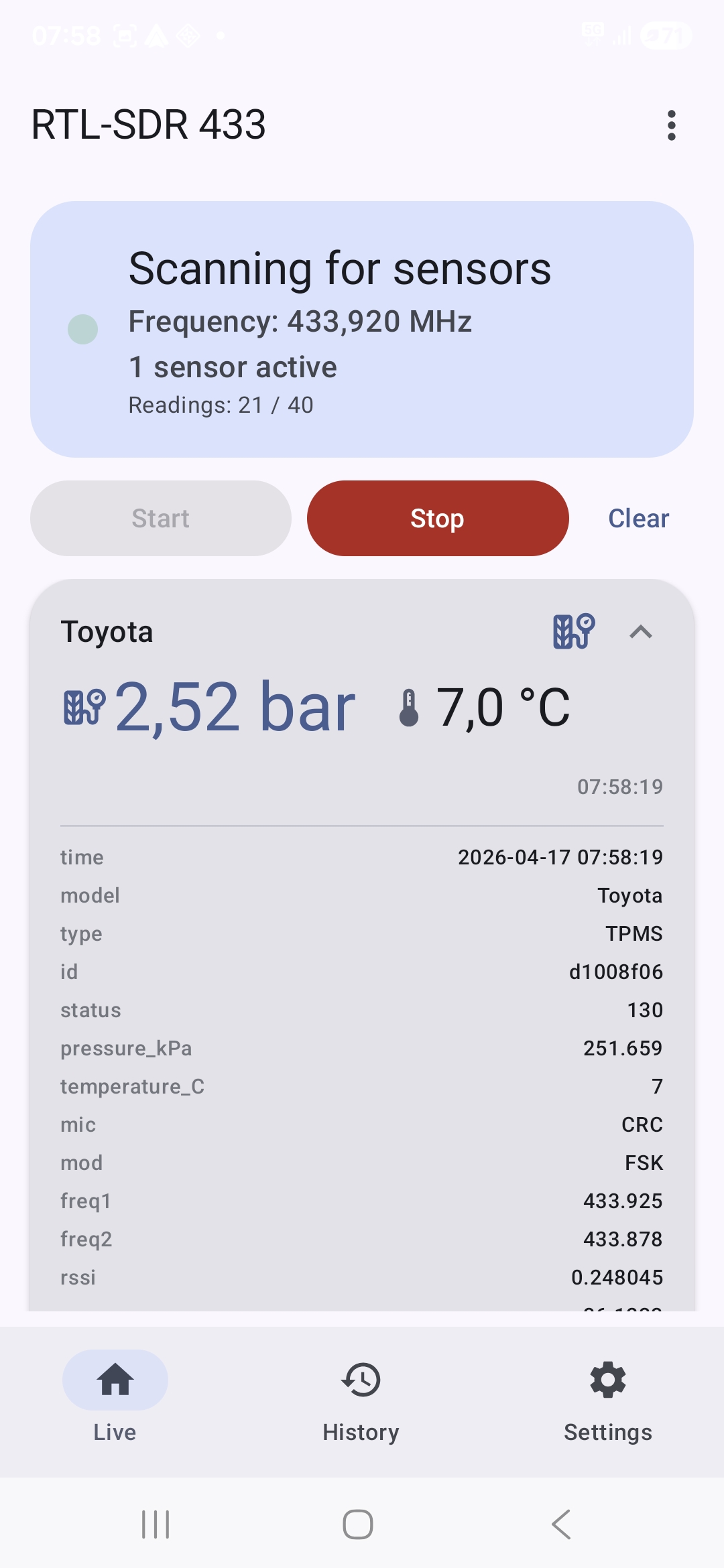Screen dimensions: 724x1568
Task: Open the overflow menu
Action: click(x=671, y=125)
